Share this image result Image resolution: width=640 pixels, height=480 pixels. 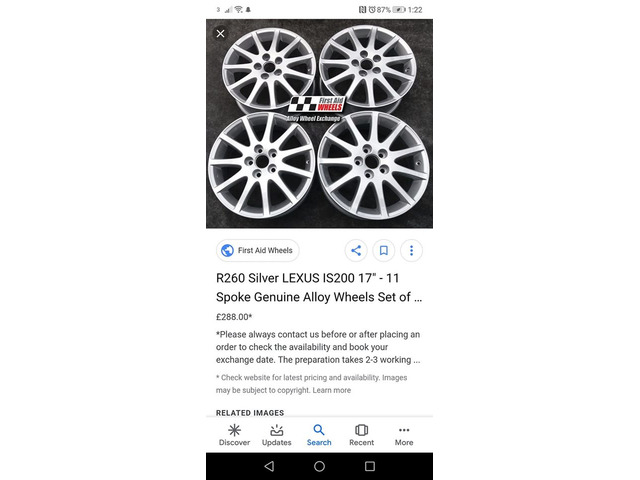pos(356,251)
